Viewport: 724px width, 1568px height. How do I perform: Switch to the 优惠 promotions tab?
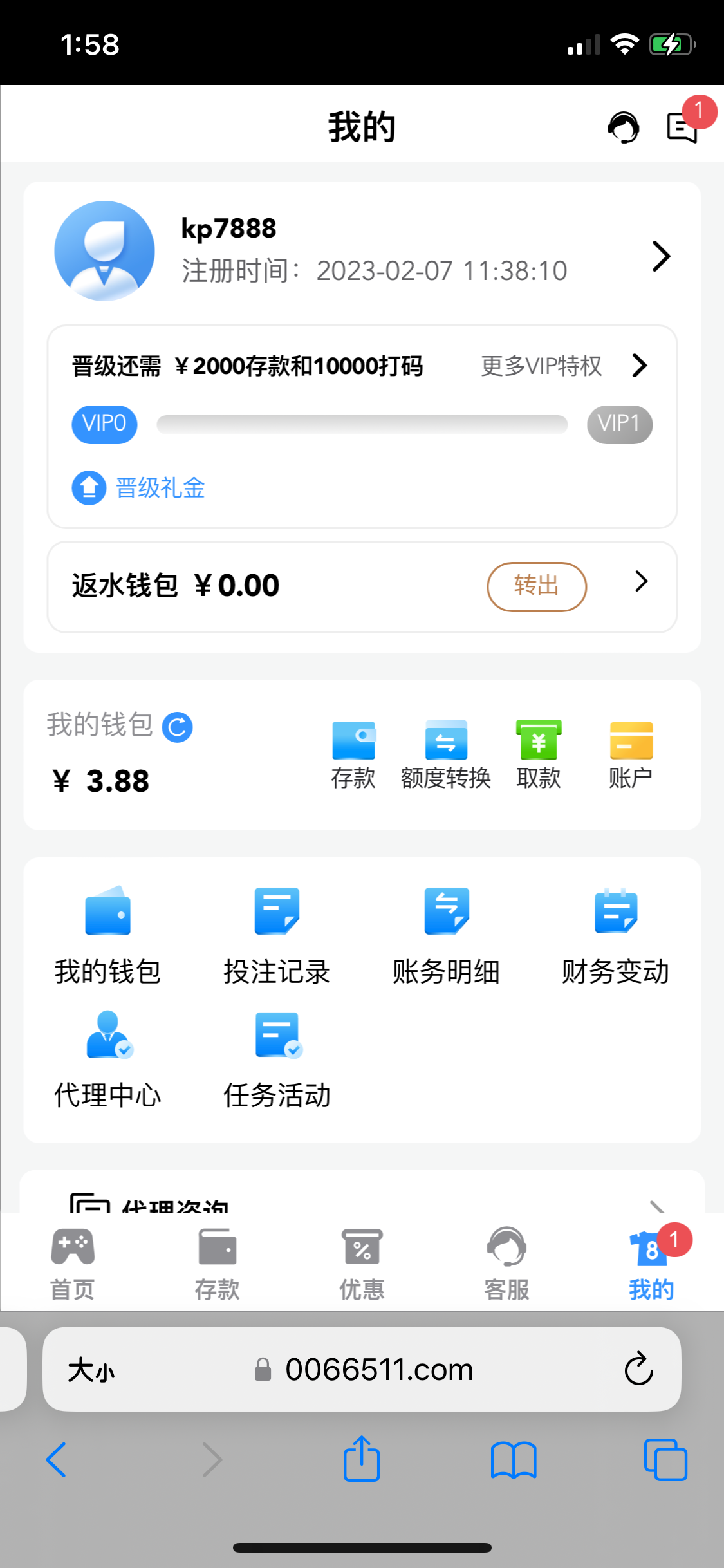(x=362, y=1263)
